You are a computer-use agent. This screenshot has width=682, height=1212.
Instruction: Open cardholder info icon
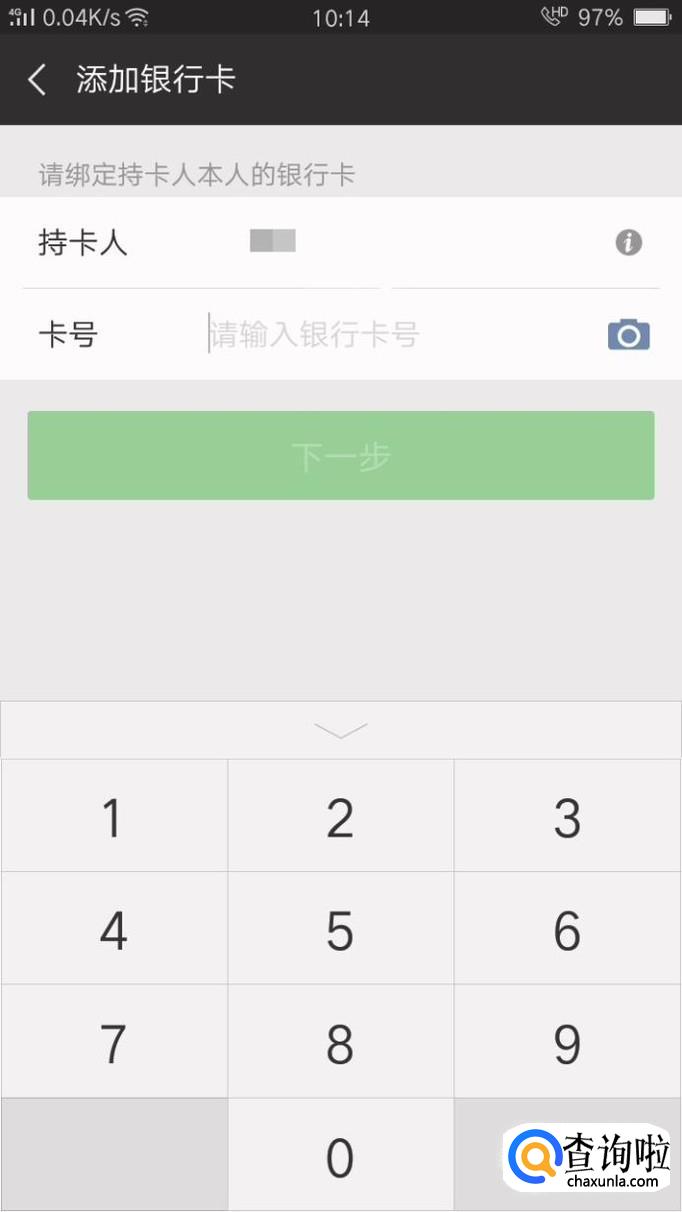tap(628, 242)
